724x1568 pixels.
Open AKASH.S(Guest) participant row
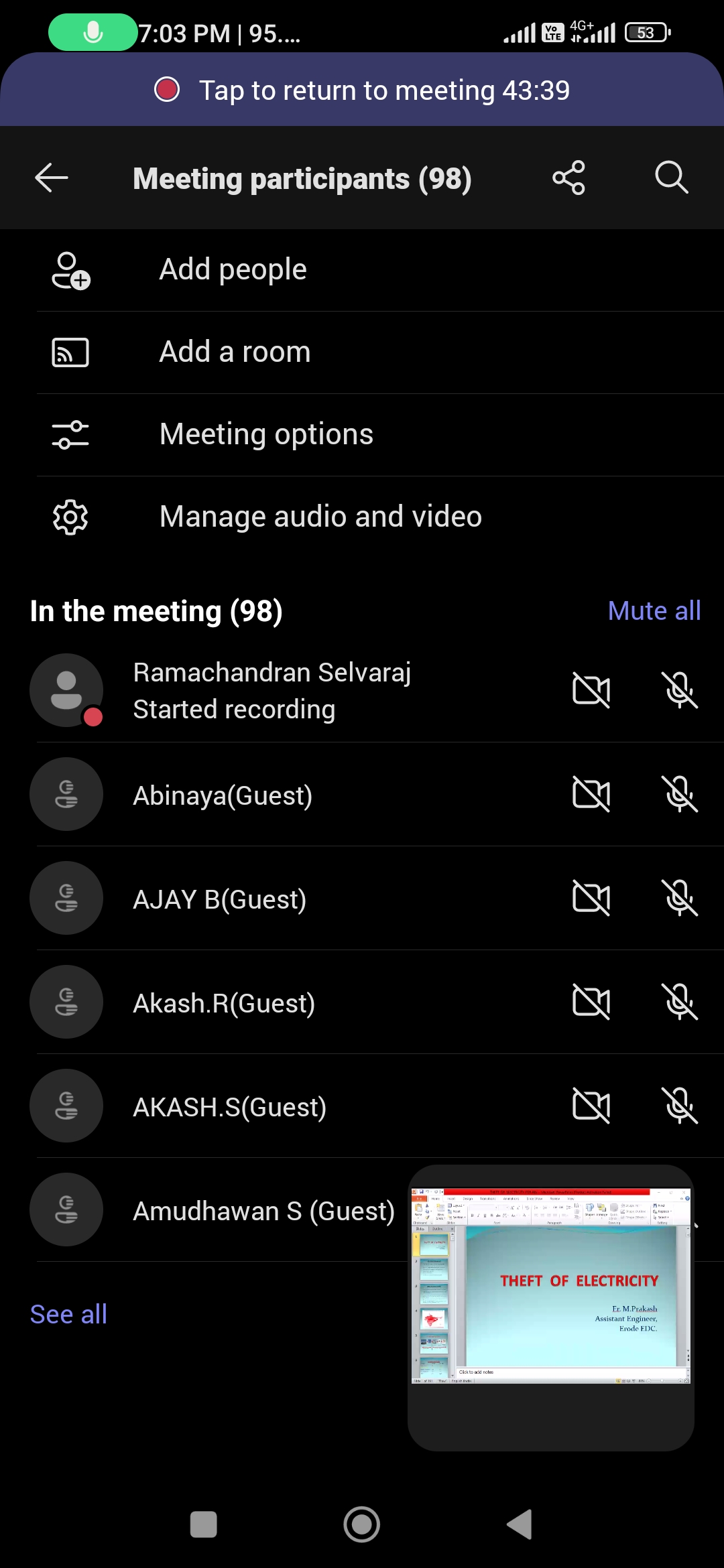click(x=229, y=1107)
